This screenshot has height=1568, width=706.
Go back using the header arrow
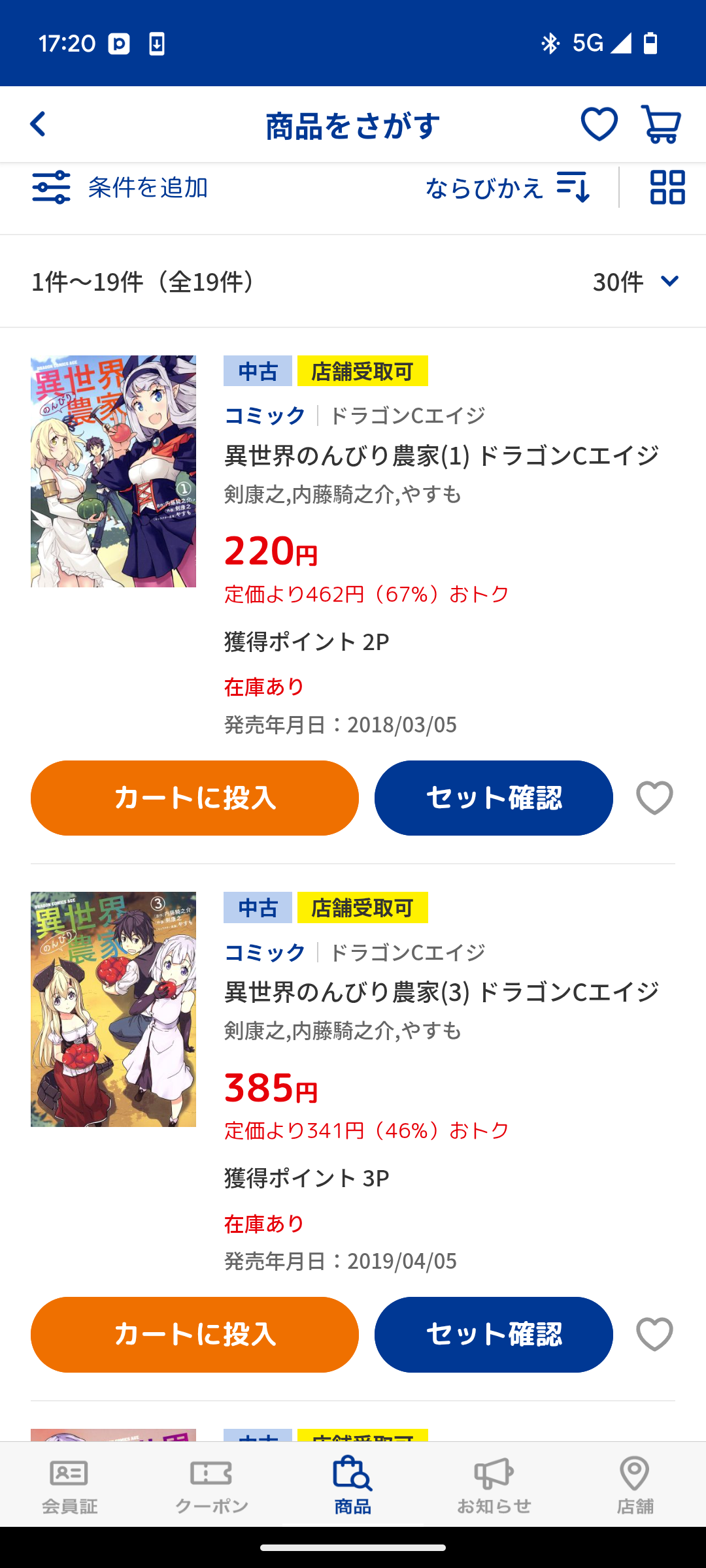[38, 124]
